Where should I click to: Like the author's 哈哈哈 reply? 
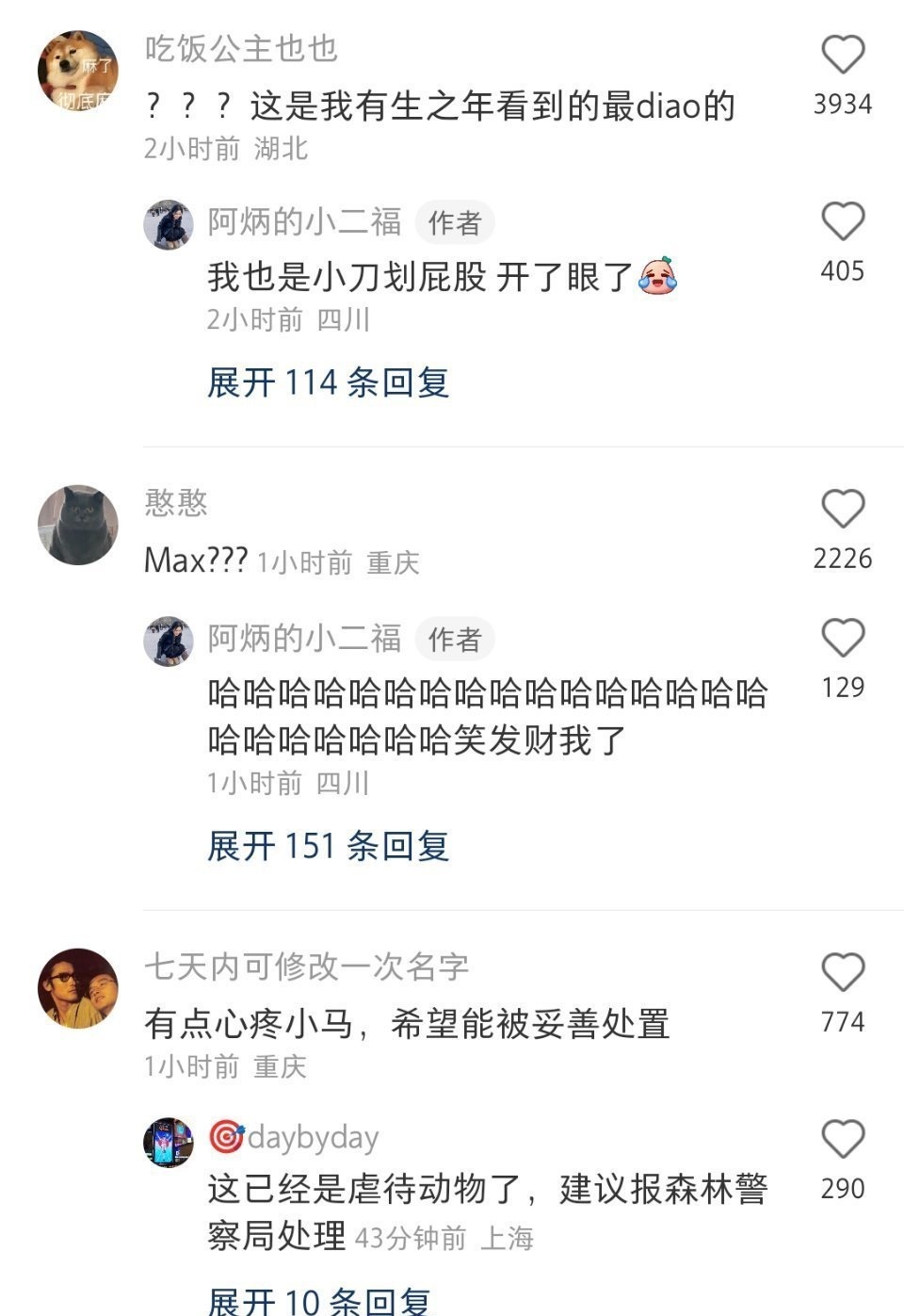pyautogui.click(x=843, y=639)
